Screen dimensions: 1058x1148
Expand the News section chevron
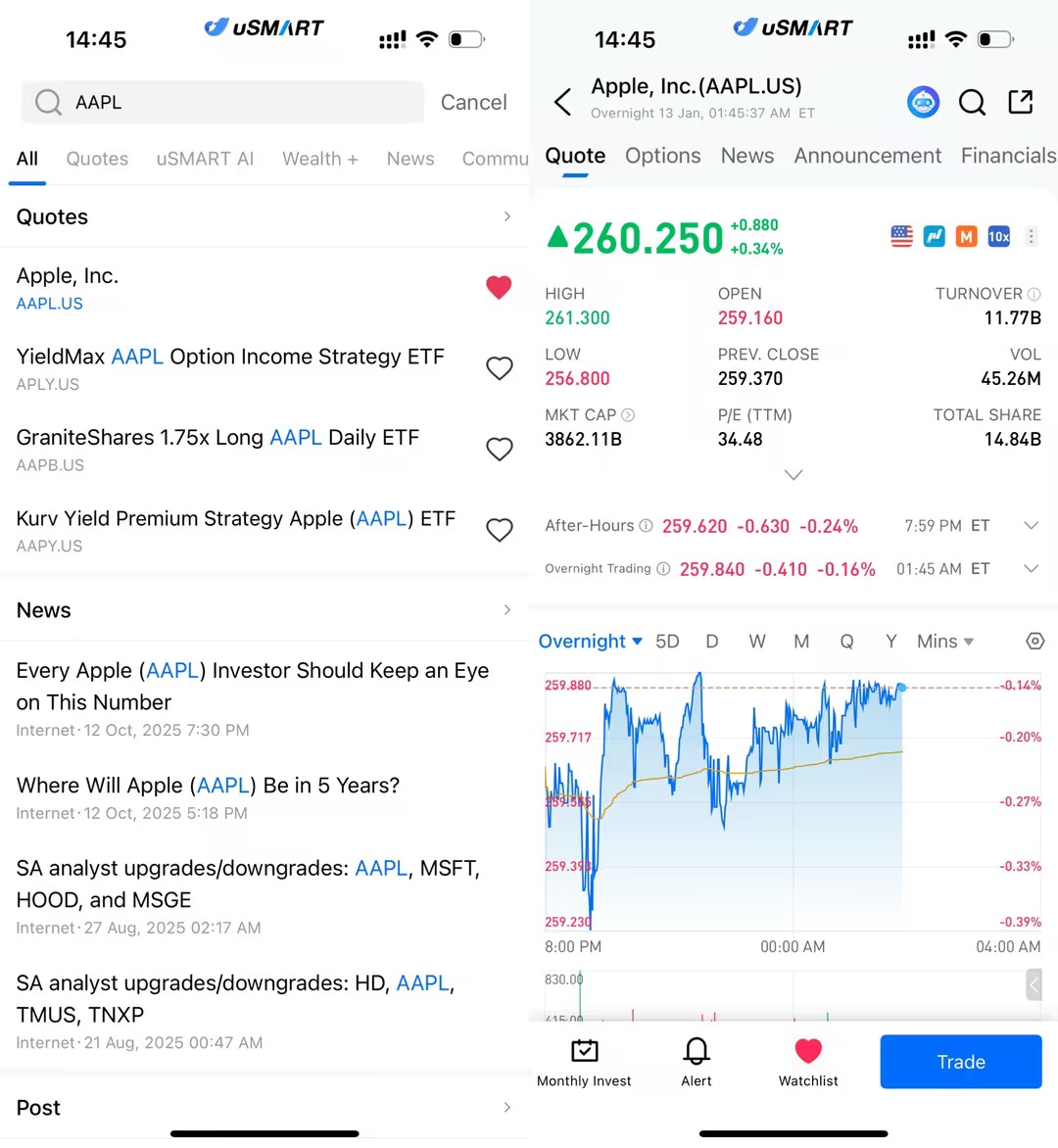[x=506, y=610]
